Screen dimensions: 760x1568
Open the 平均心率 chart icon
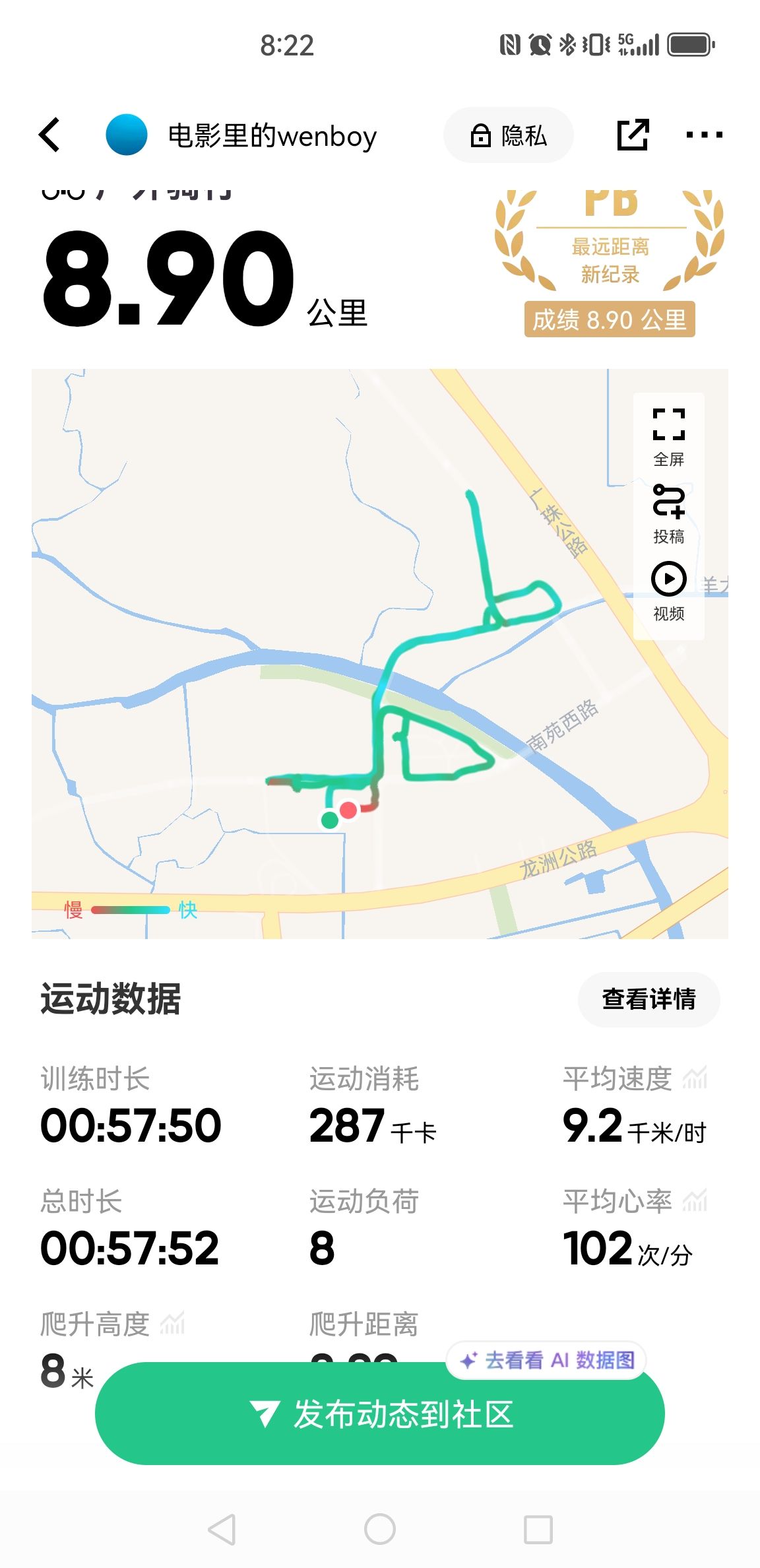(695, 1200)
